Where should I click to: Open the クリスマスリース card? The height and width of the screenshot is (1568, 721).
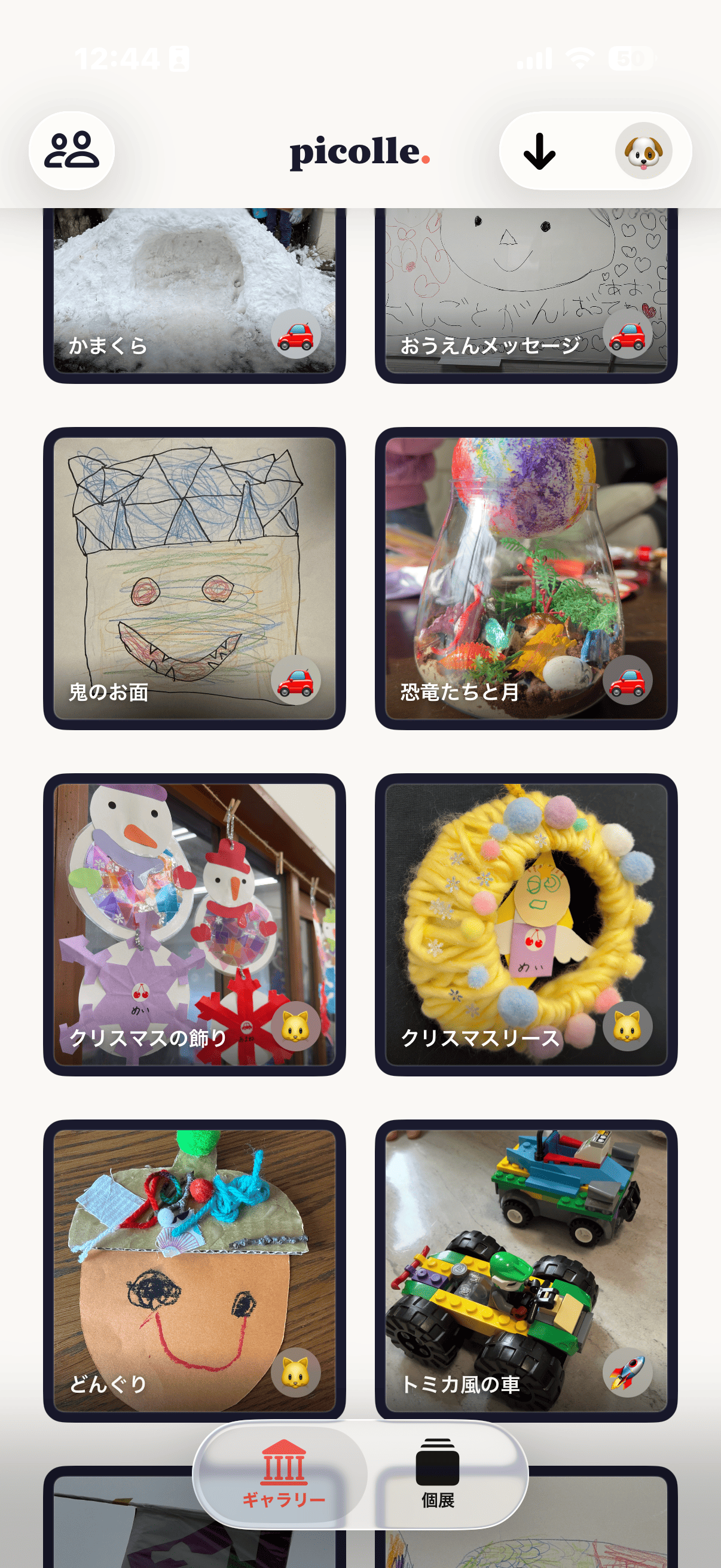(x=526, y=924)
